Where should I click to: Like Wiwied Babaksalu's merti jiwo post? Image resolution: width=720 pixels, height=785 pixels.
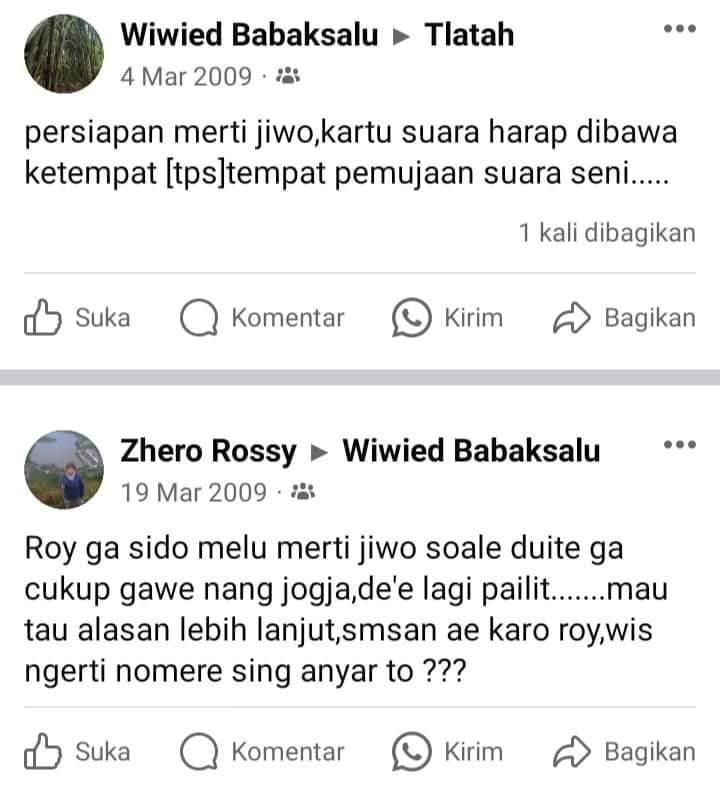click(x=78, y=319)
